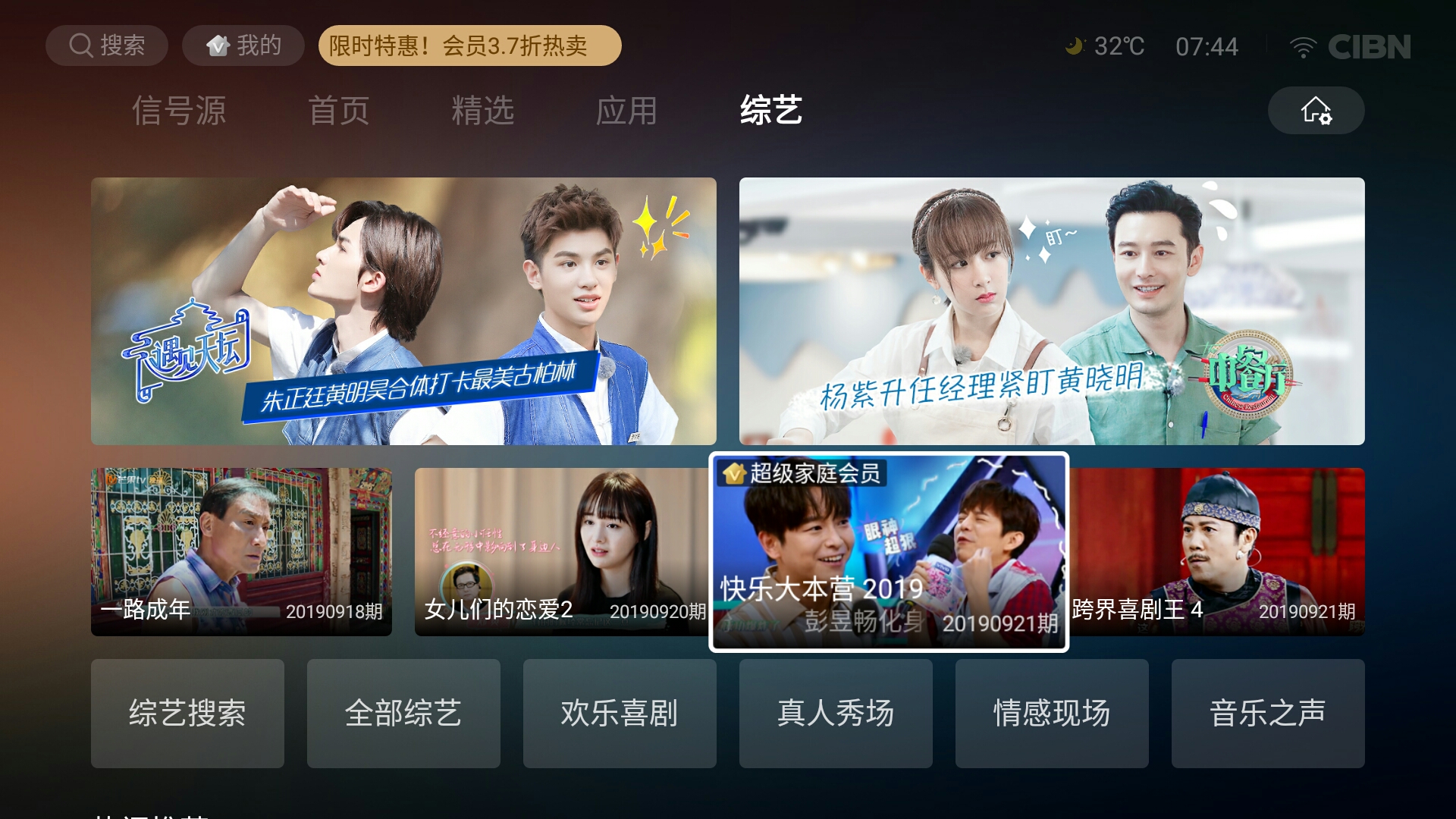The image size is (1456, 819).
Task: Open the 真人秀场 category
Action: (836, 713)
